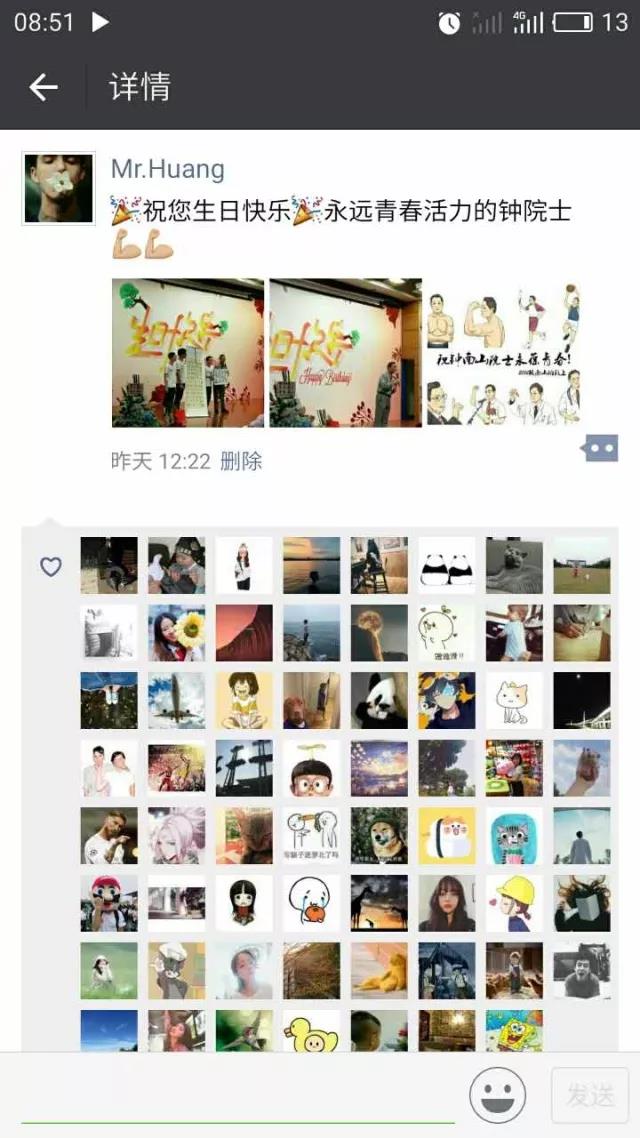This screenshot has width=640, height=1138.
Task: Open the Shiba dog liker avatar
Action: (379, 835)
